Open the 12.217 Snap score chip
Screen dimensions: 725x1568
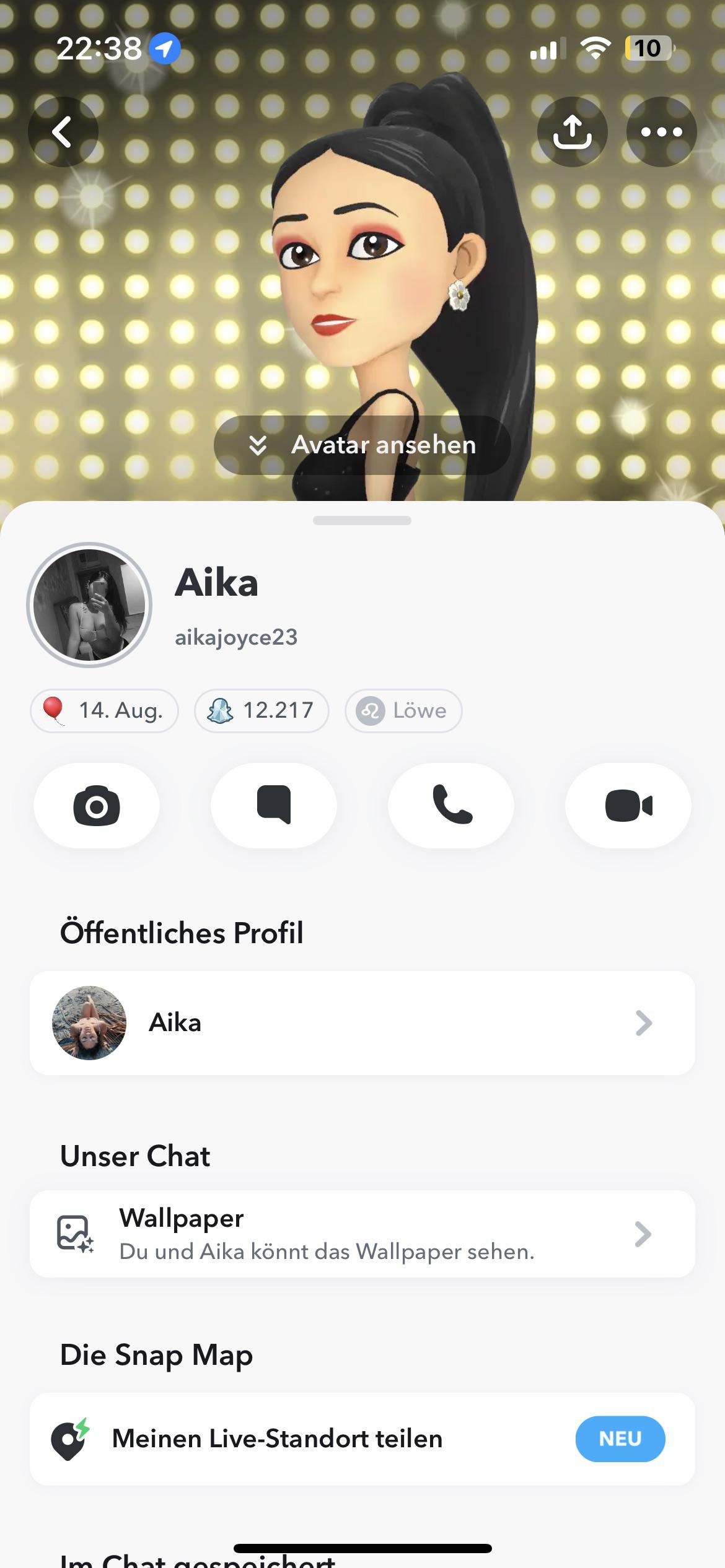pyautogui.click(x=261, y=711)
